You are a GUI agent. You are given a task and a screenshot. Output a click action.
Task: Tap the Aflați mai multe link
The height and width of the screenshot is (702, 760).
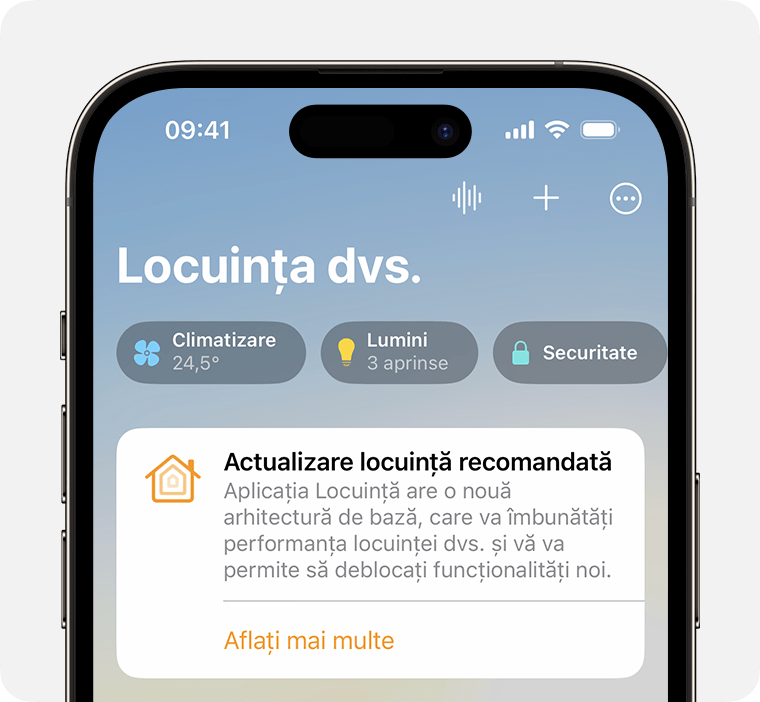[x=309, y=640]
